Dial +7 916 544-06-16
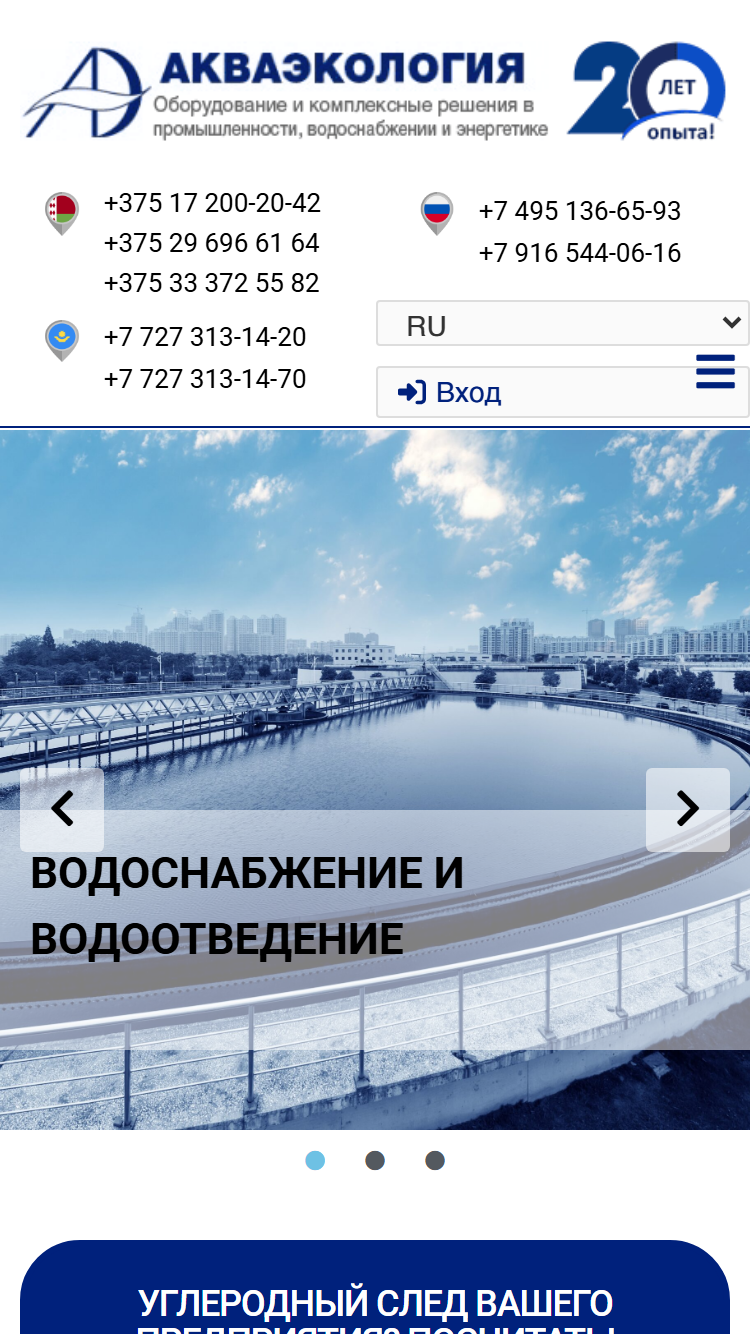750x1334 pixels. click(580, 253)
